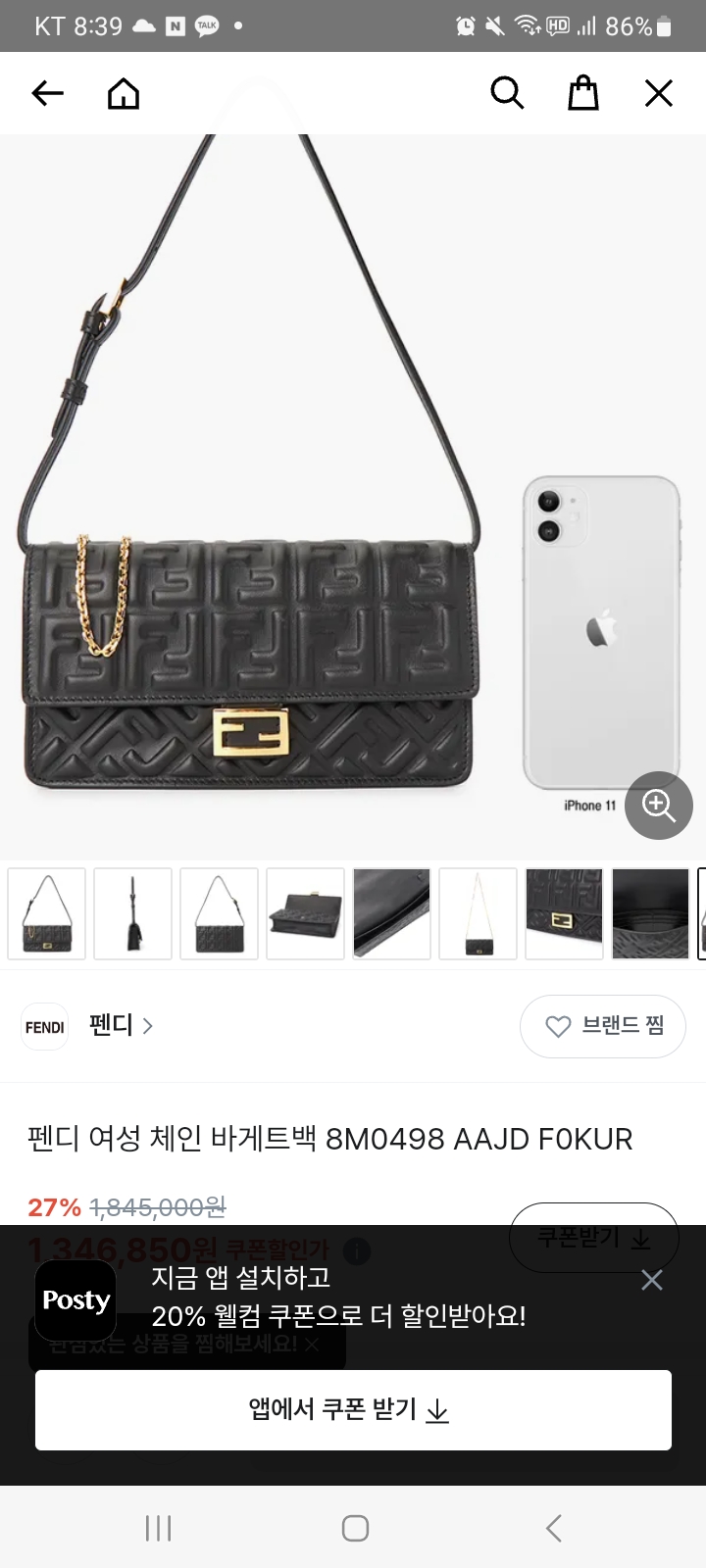Select the fourth thumbnail of bag lying flat
Image resolution: width=706 pixels, height=1568 pixels.
click(x=306, y=913)
